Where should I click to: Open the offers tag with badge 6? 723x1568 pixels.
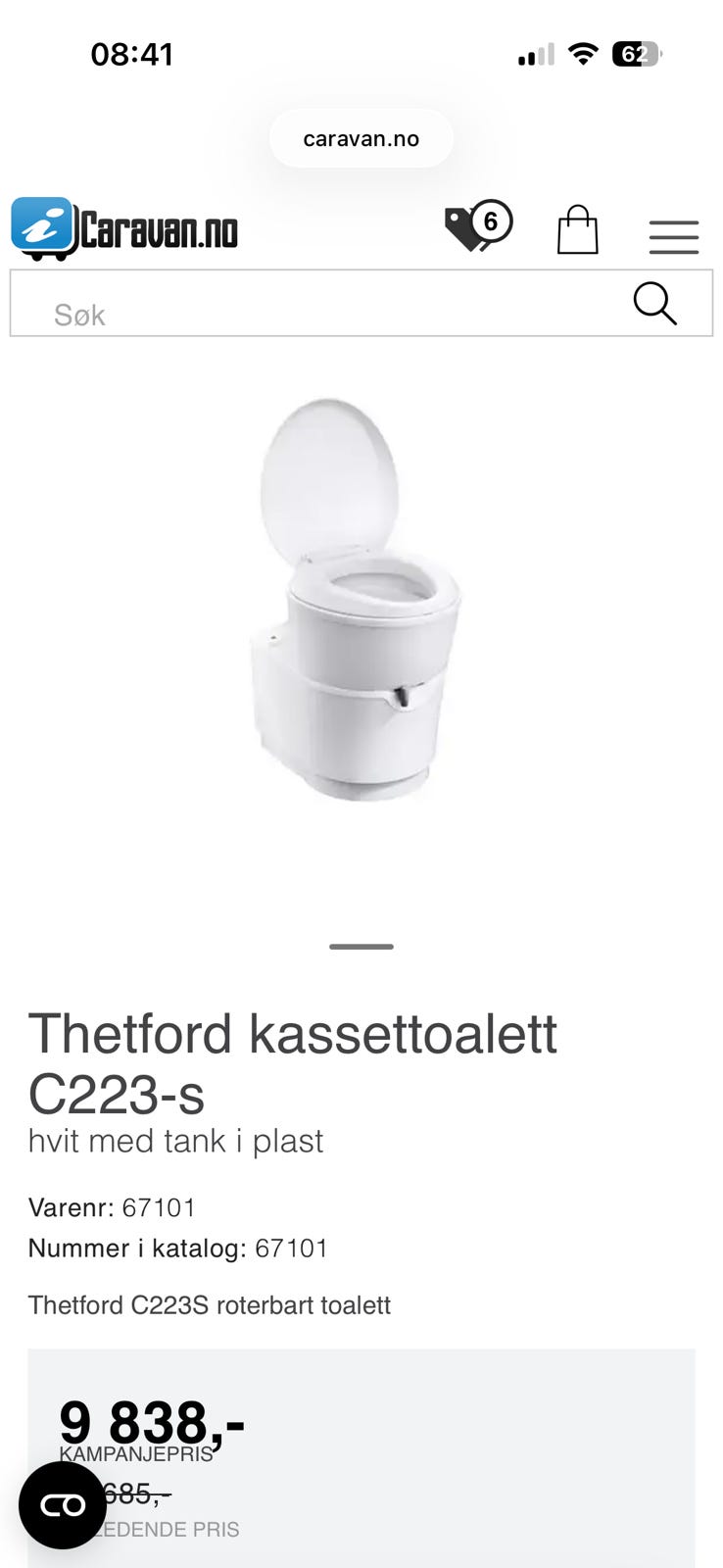click(478, 227)
